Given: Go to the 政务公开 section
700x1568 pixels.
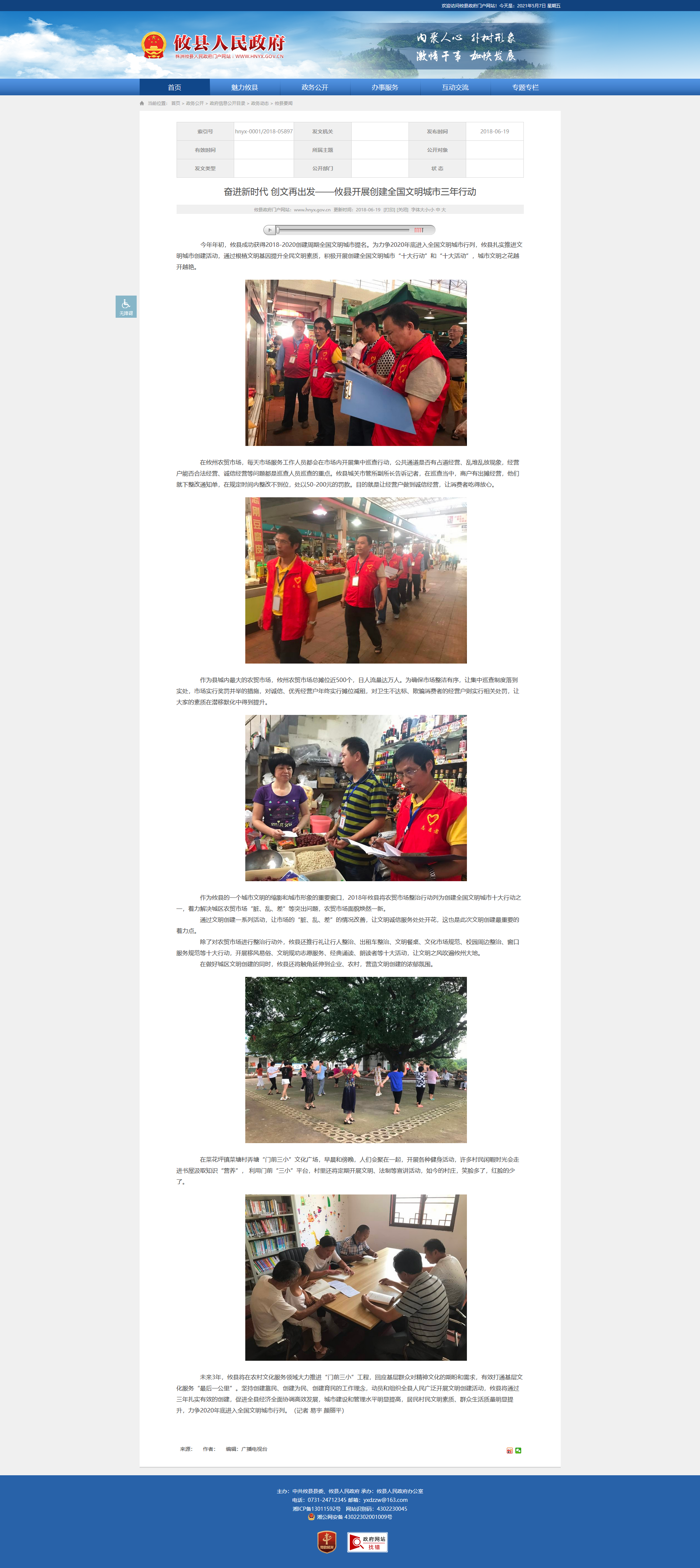Looking at the screenshot, I should (x=315, y=87).
